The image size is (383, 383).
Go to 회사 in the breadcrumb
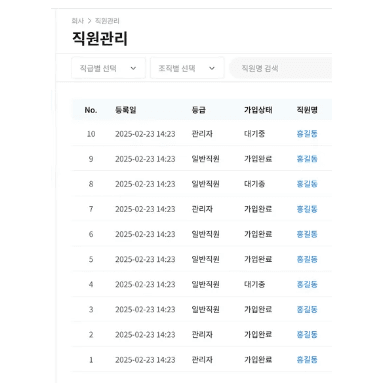pos(77,21)
